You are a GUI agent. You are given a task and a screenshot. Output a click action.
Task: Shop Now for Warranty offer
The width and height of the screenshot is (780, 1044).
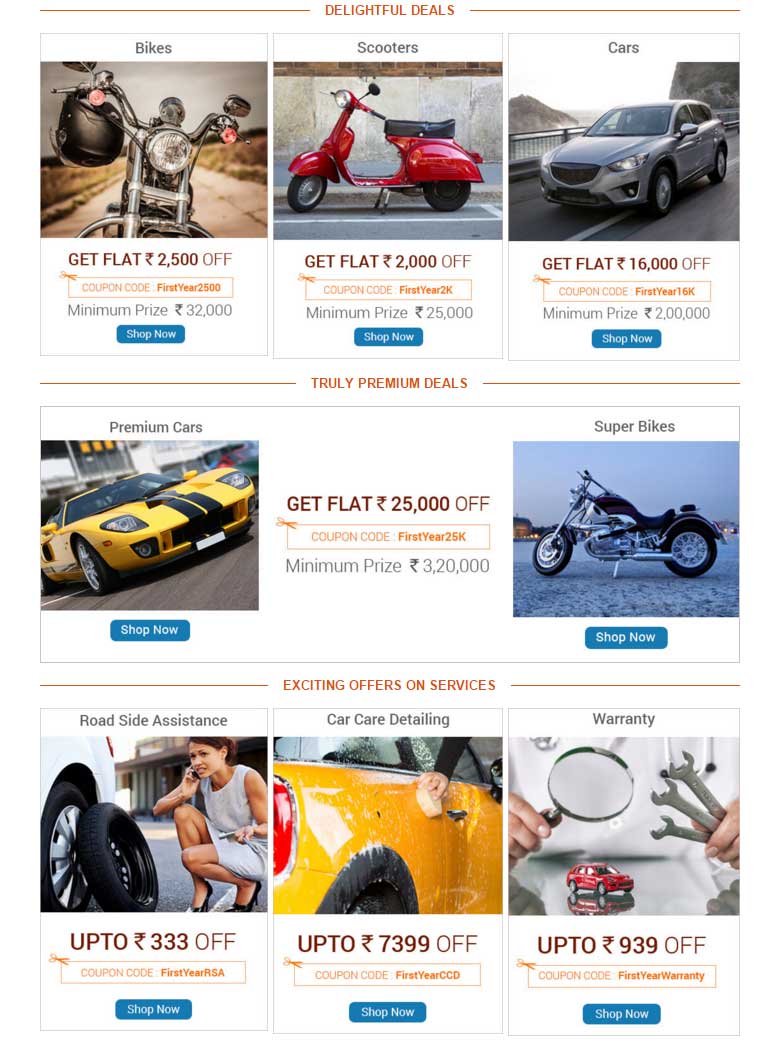[x=622, y=1014]
